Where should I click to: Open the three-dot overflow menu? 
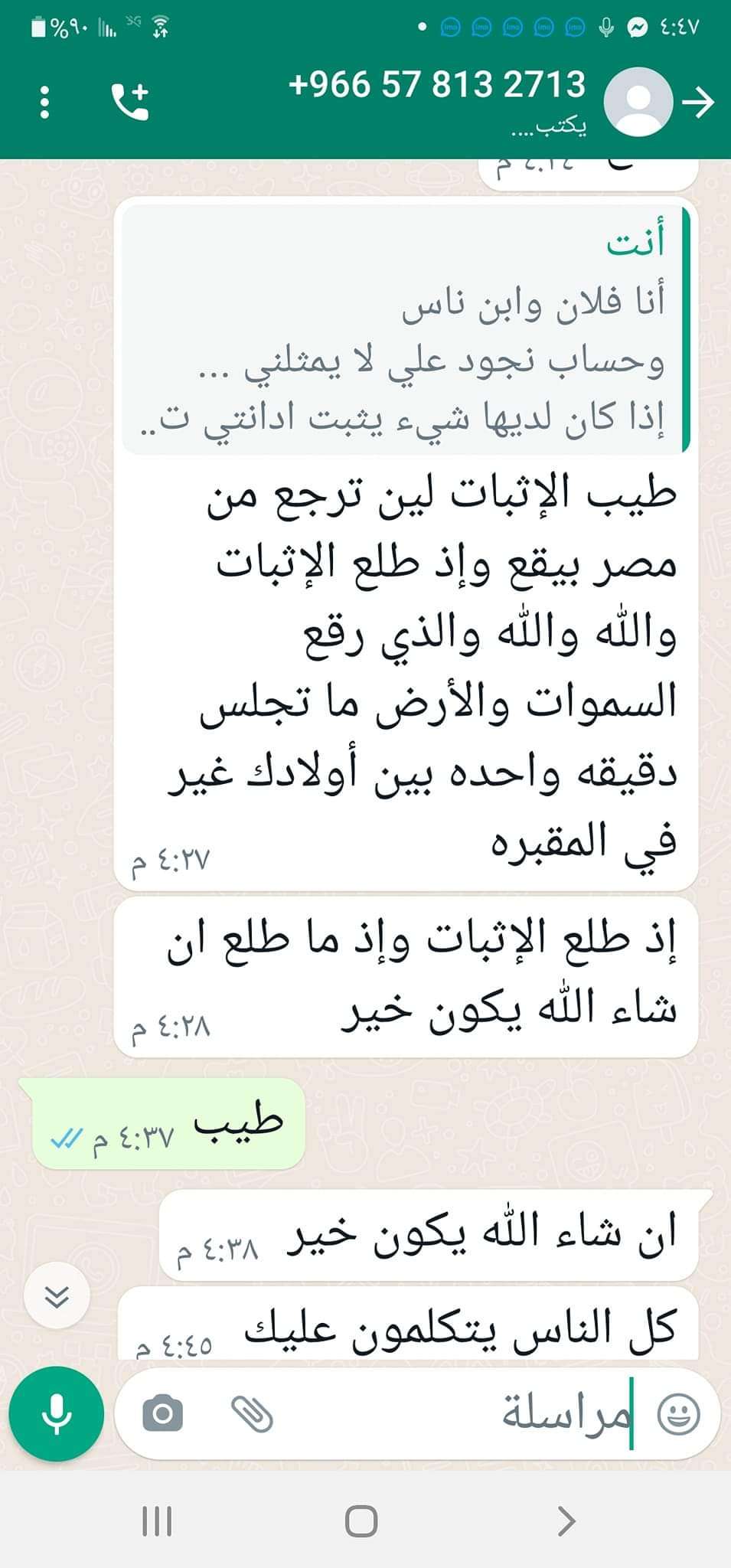[44, 102]
